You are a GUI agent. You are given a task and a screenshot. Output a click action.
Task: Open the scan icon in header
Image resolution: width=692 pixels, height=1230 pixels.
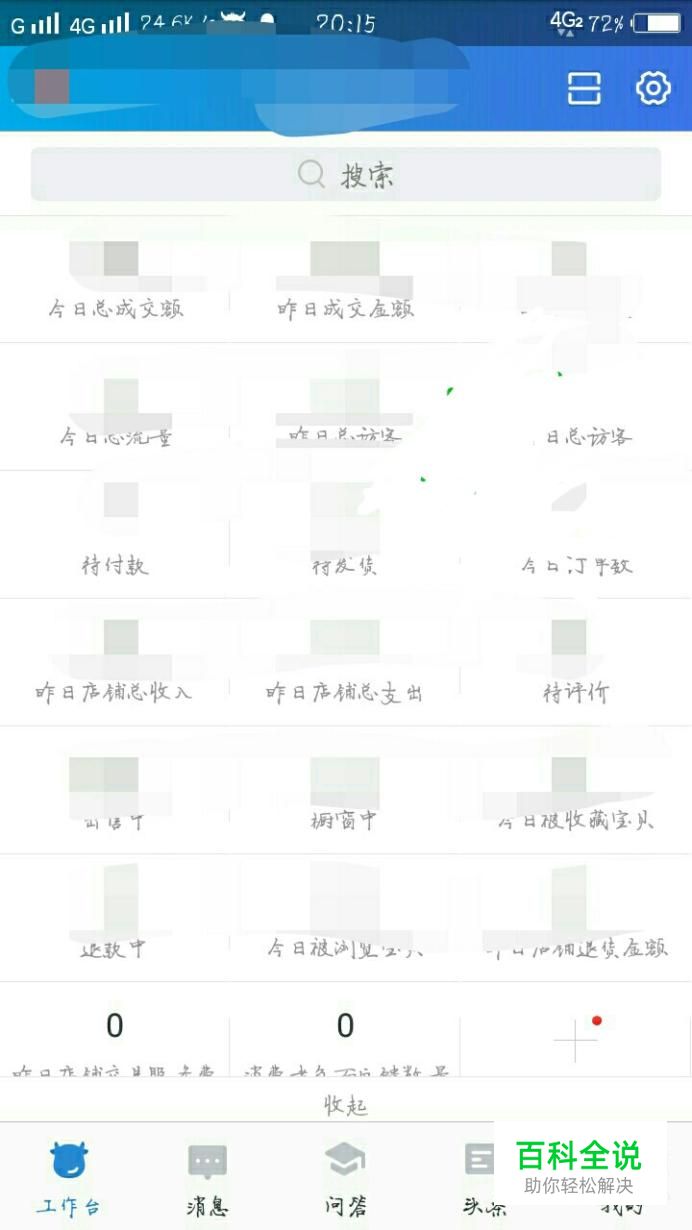(584, 88)
